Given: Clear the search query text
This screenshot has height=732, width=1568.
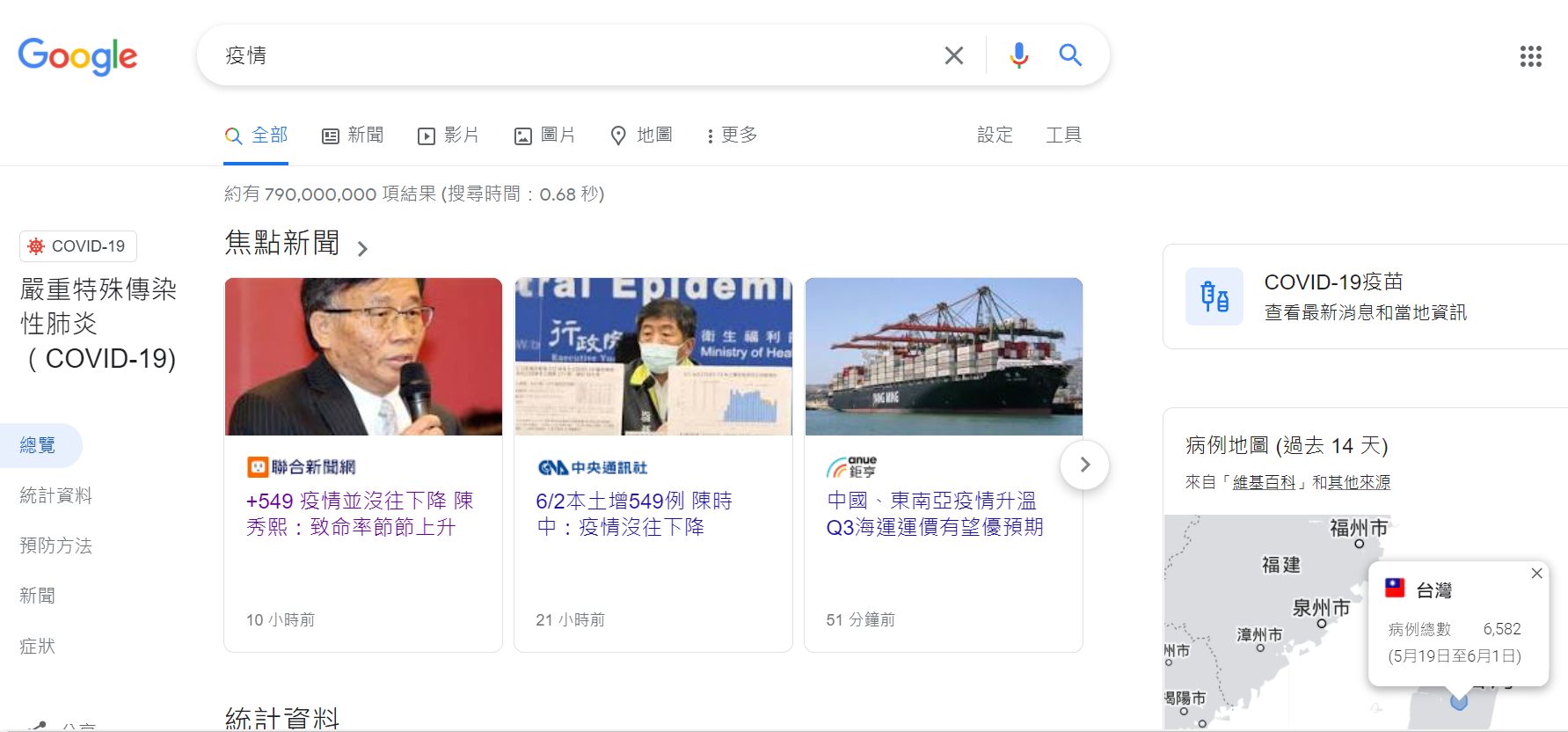Looking at the screenshot, I should point(953,55).
